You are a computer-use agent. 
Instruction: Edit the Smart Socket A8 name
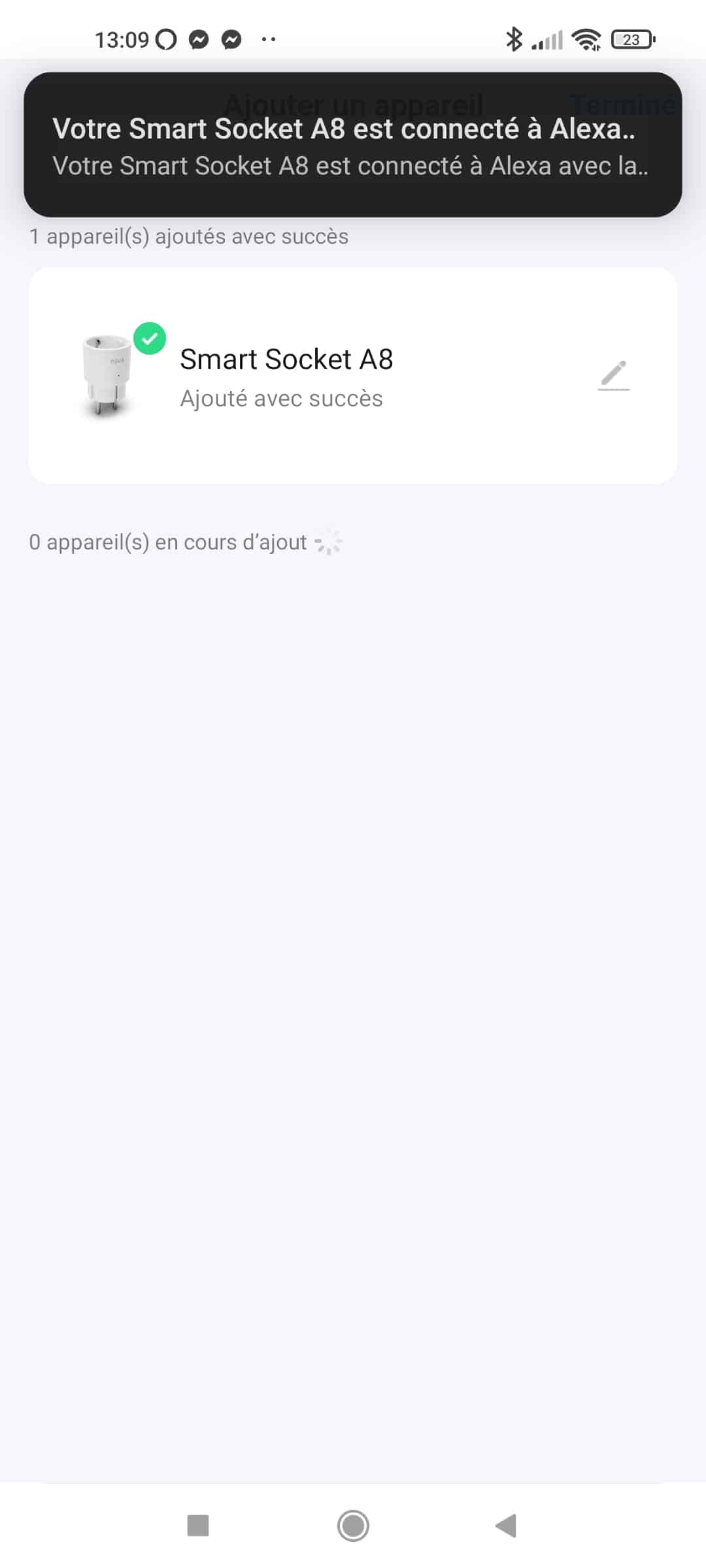[x=614, y=375]
